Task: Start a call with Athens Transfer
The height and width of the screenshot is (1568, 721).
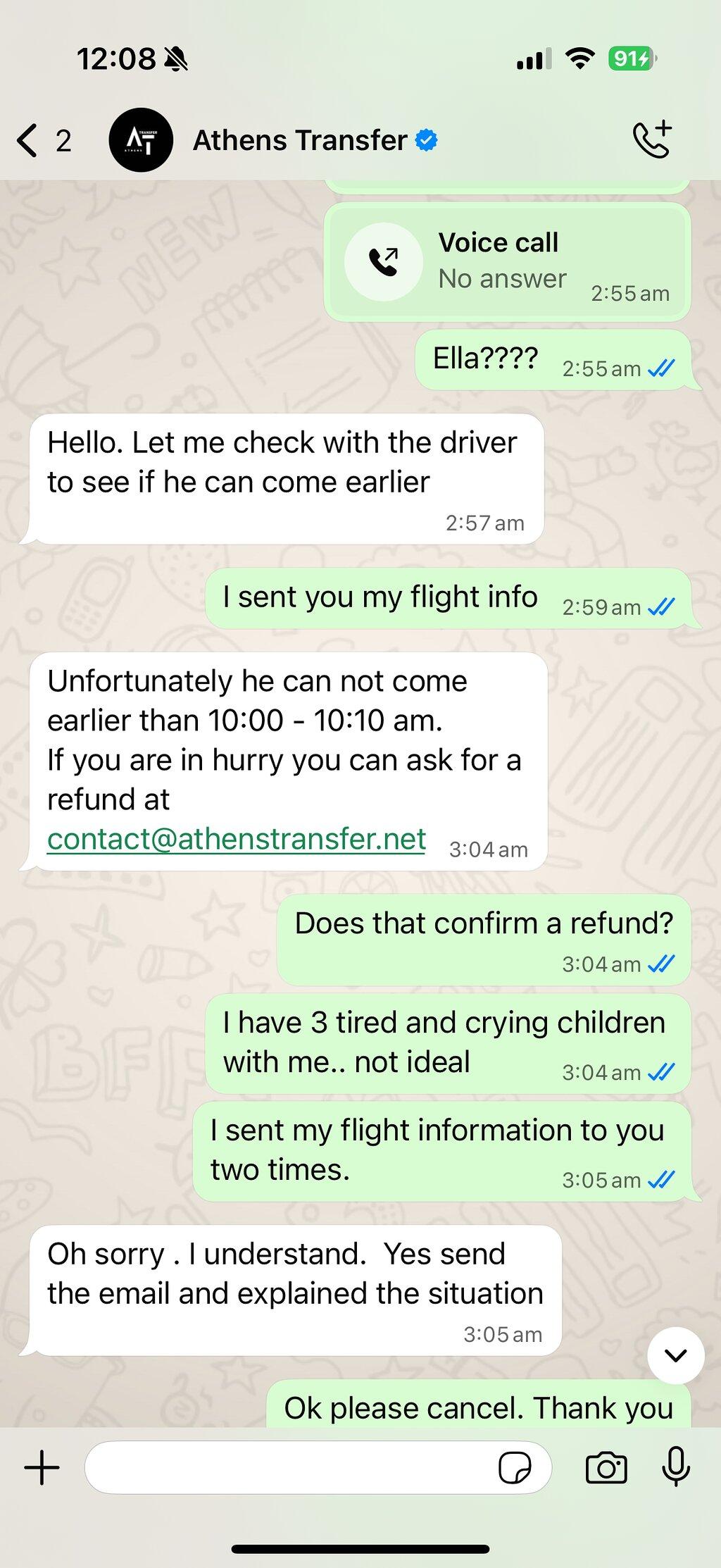Action: 652,139
